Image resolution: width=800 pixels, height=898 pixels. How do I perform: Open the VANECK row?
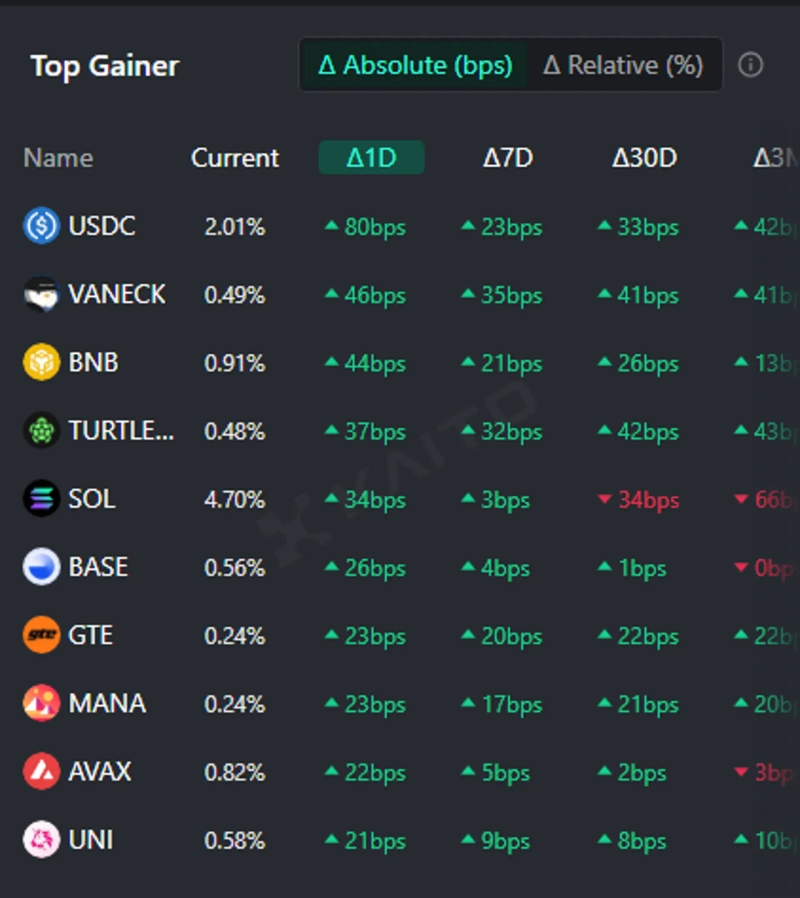(x=116, y=294)
